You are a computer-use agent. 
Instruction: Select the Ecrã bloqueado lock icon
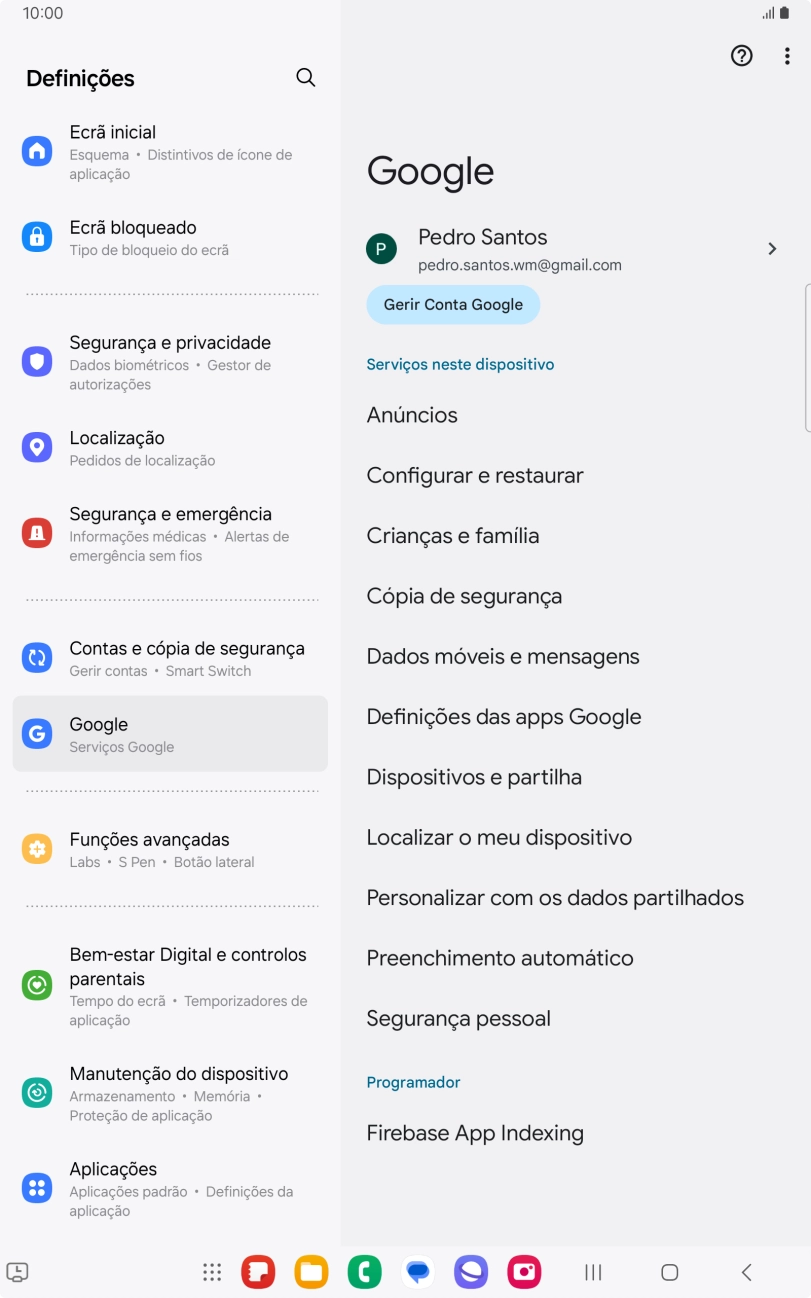point(36,236)
